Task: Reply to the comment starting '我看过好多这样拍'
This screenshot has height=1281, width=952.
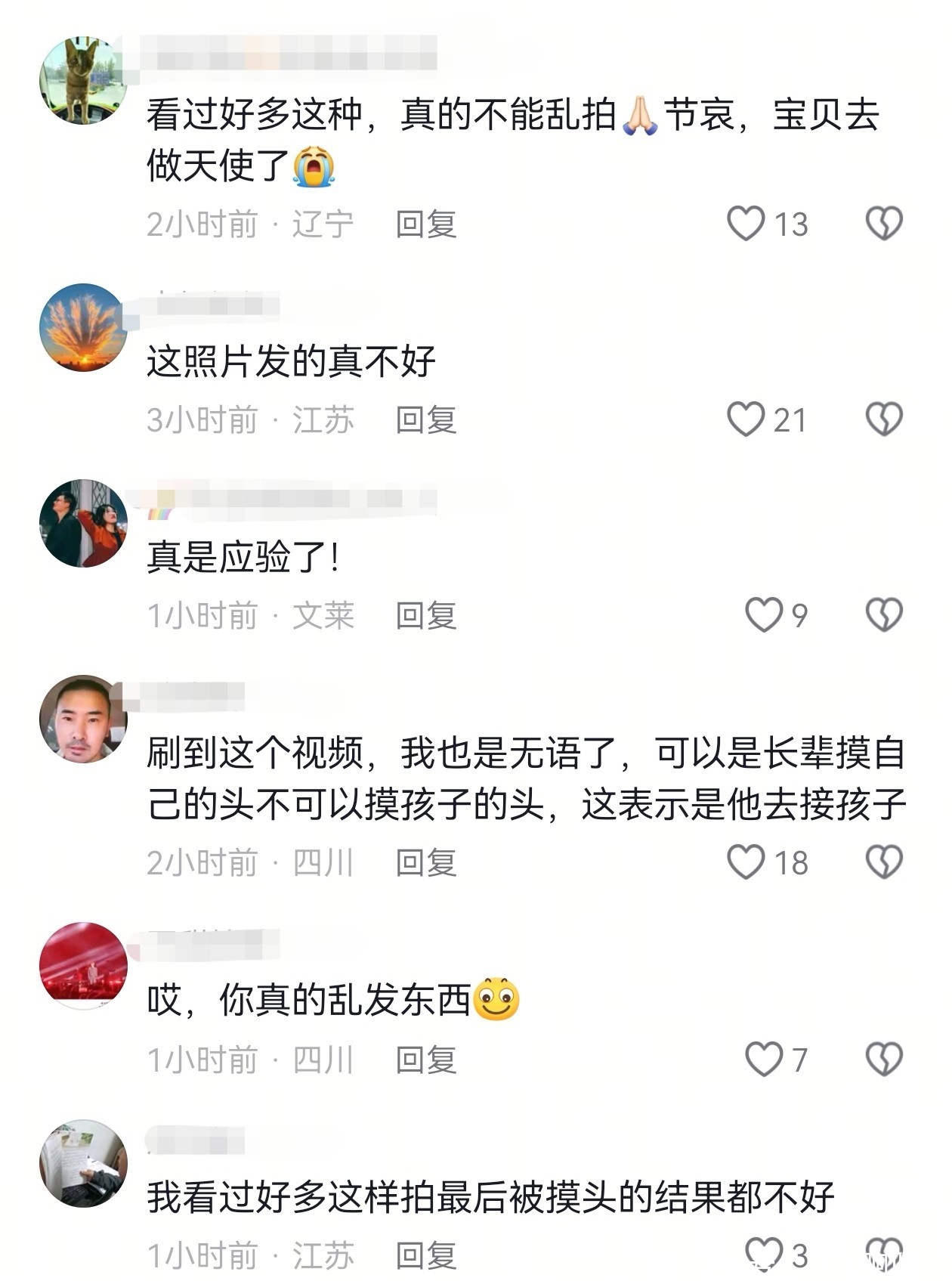Action: [426, 1255]
